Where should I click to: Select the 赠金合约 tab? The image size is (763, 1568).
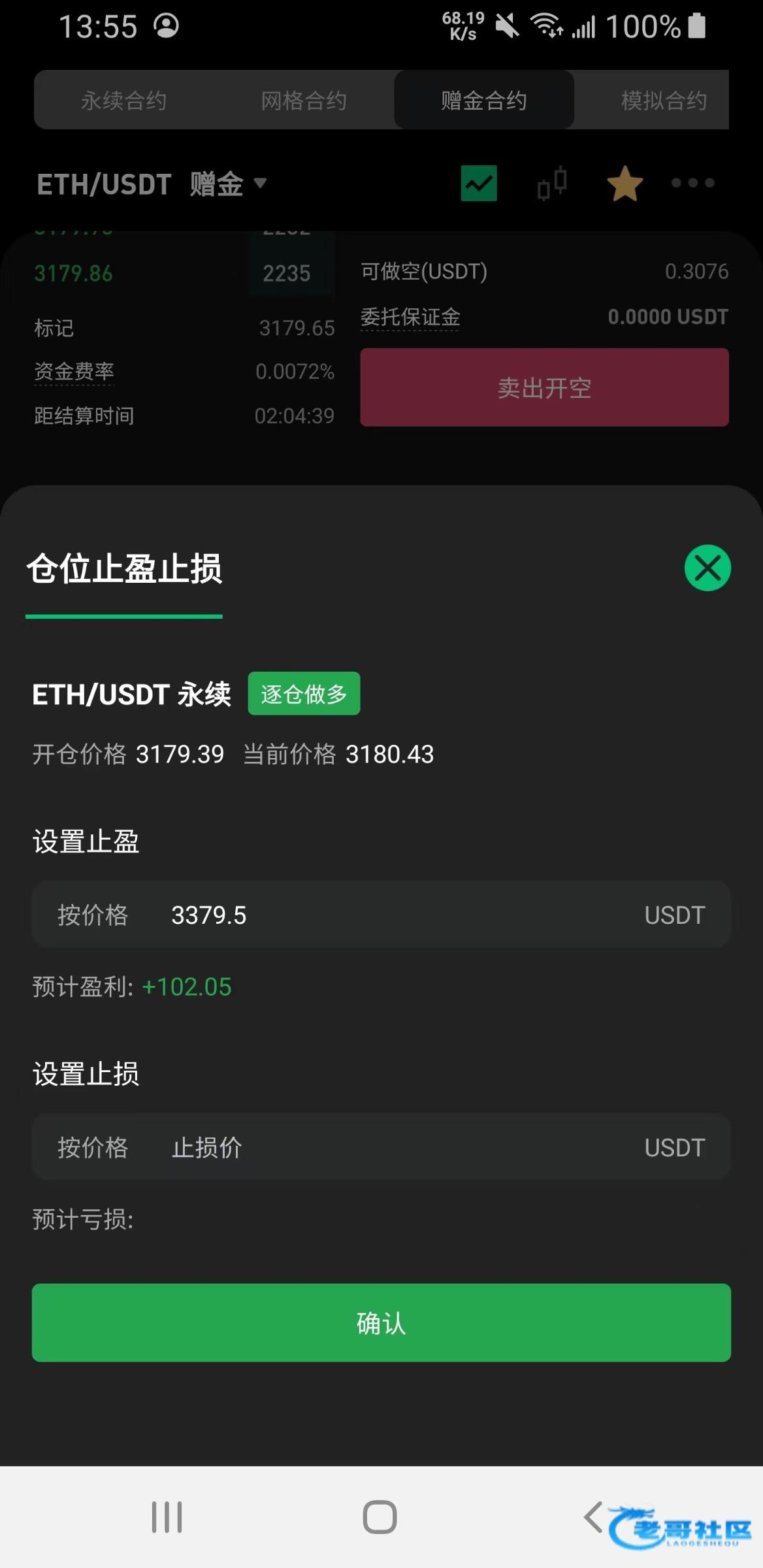point(483,101)
